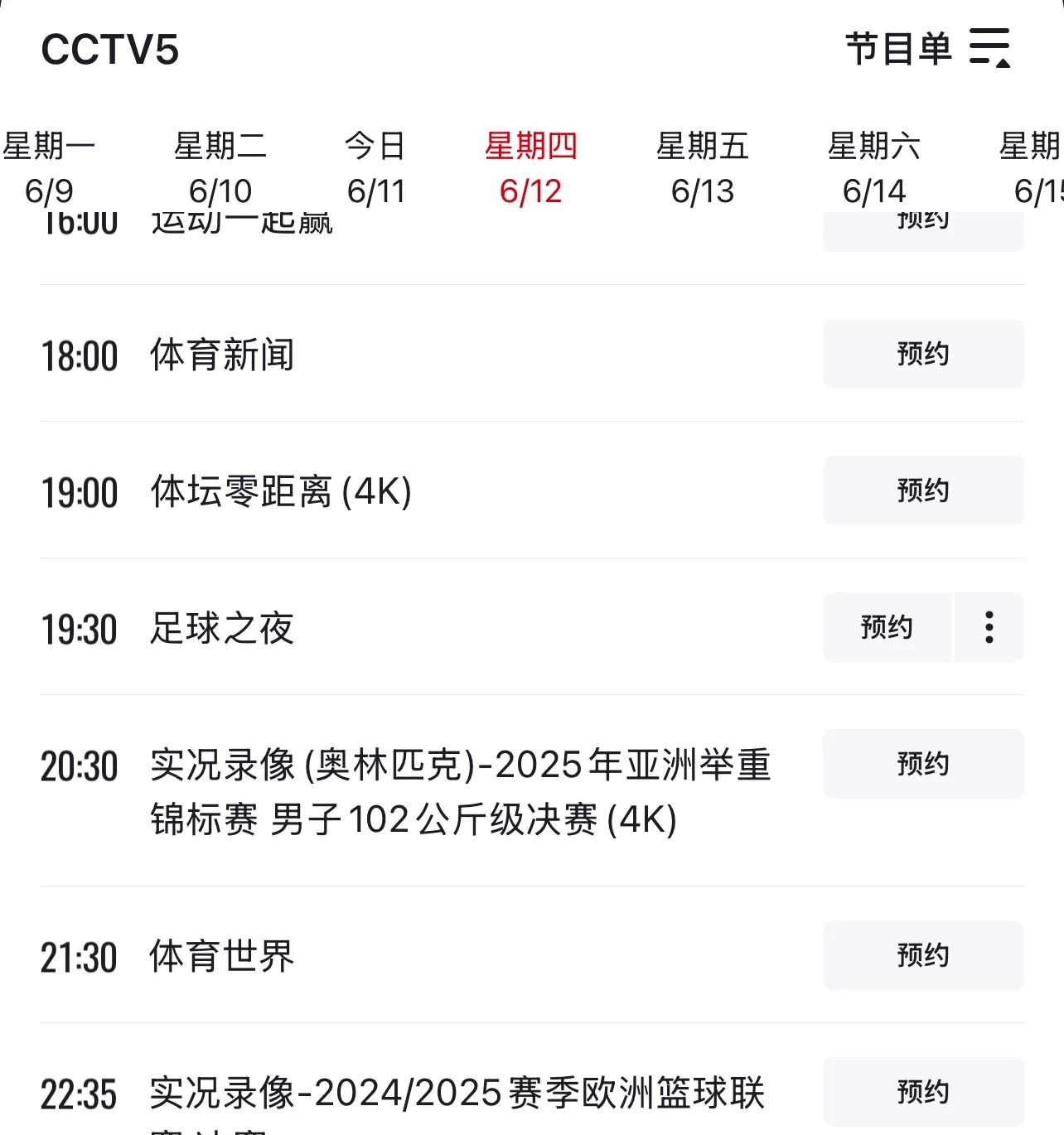
Task: Reserve 体育世界 at 21:30
Action: pyautogui.click(x=921, y=955)
